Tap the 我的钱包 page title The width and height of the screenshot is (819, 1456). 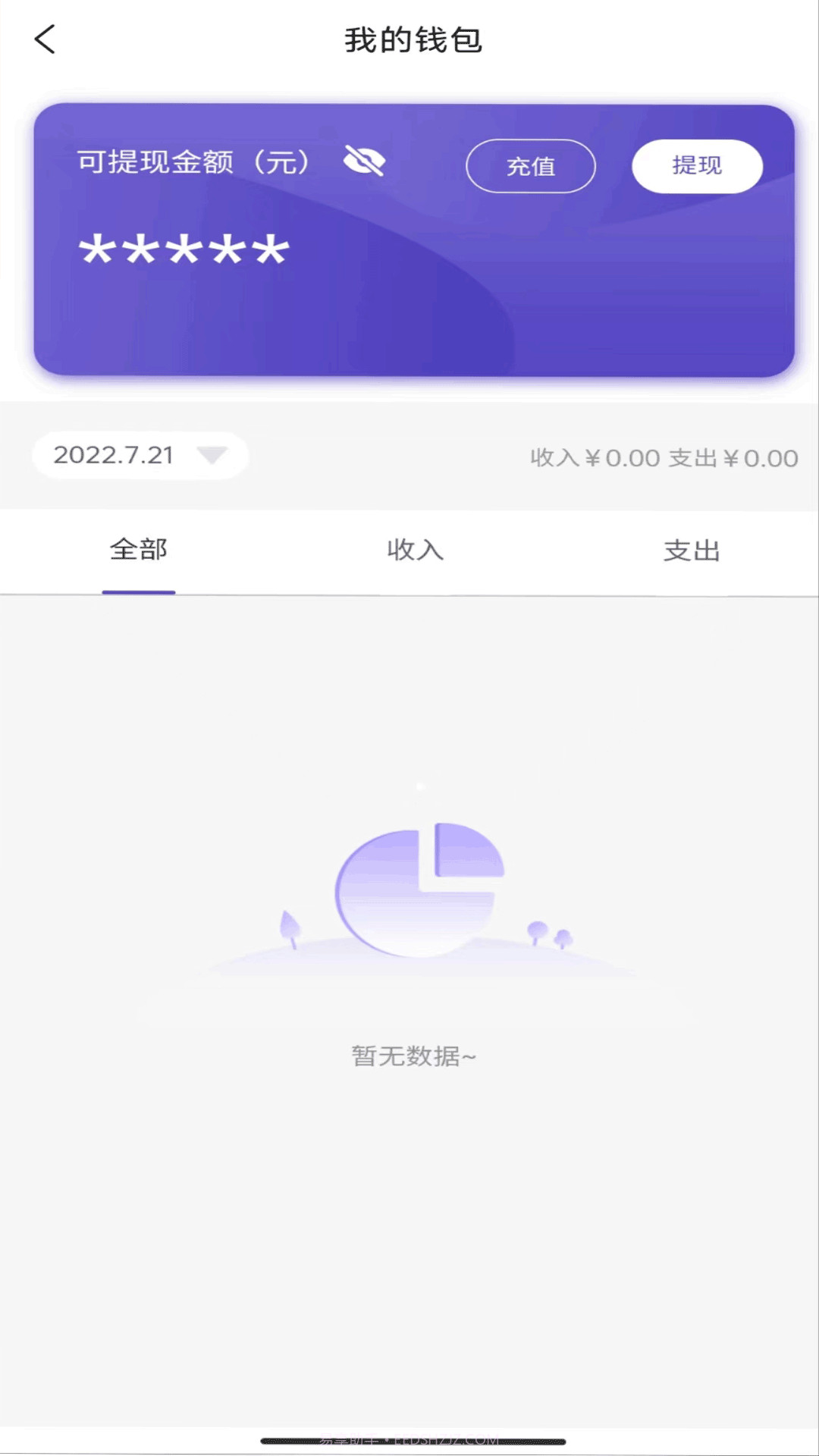click(x=415, y=39)
